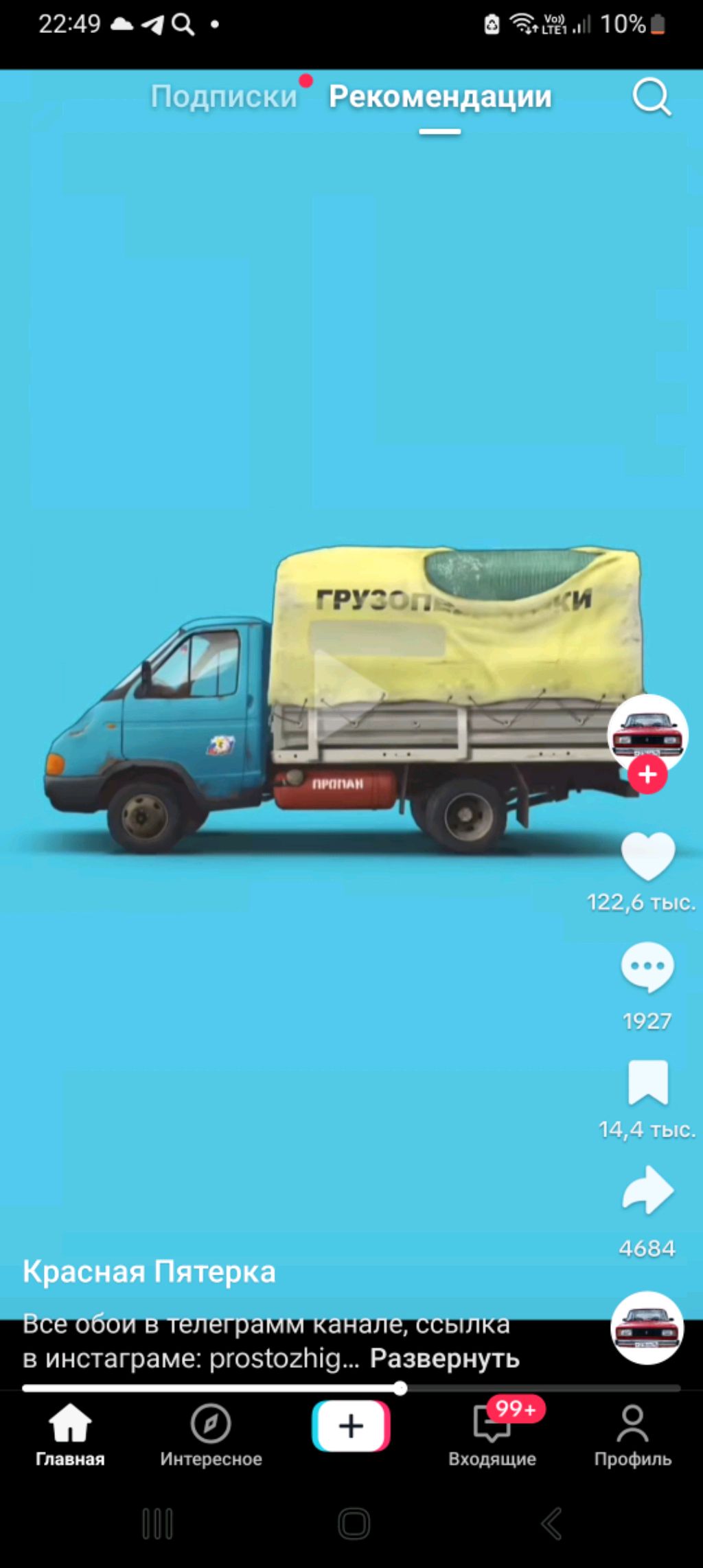The height and width of the screenshot is (1568, 703).
Task: Resume the video with the play icon
Action: 348,694
